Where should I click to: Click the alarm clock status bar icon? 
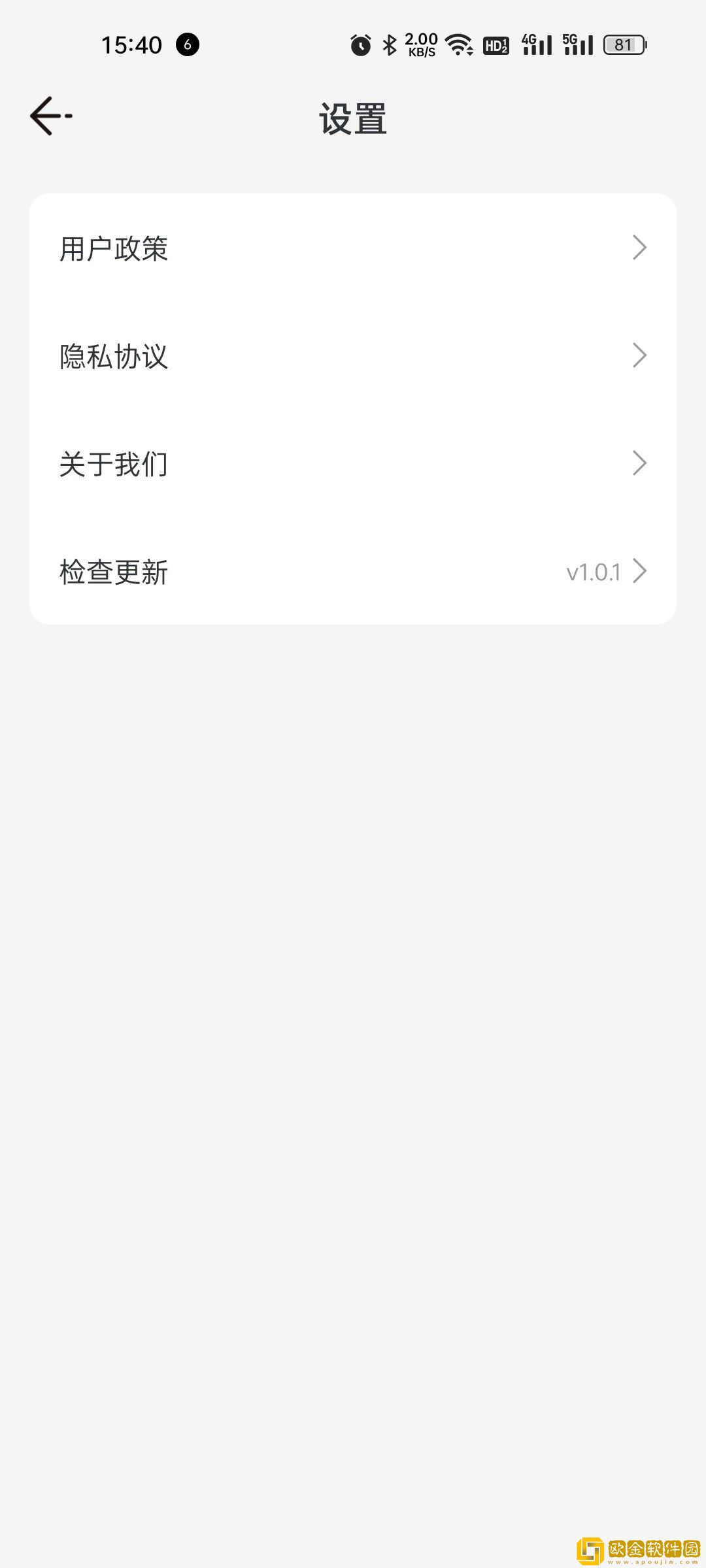tap(360, 44)
